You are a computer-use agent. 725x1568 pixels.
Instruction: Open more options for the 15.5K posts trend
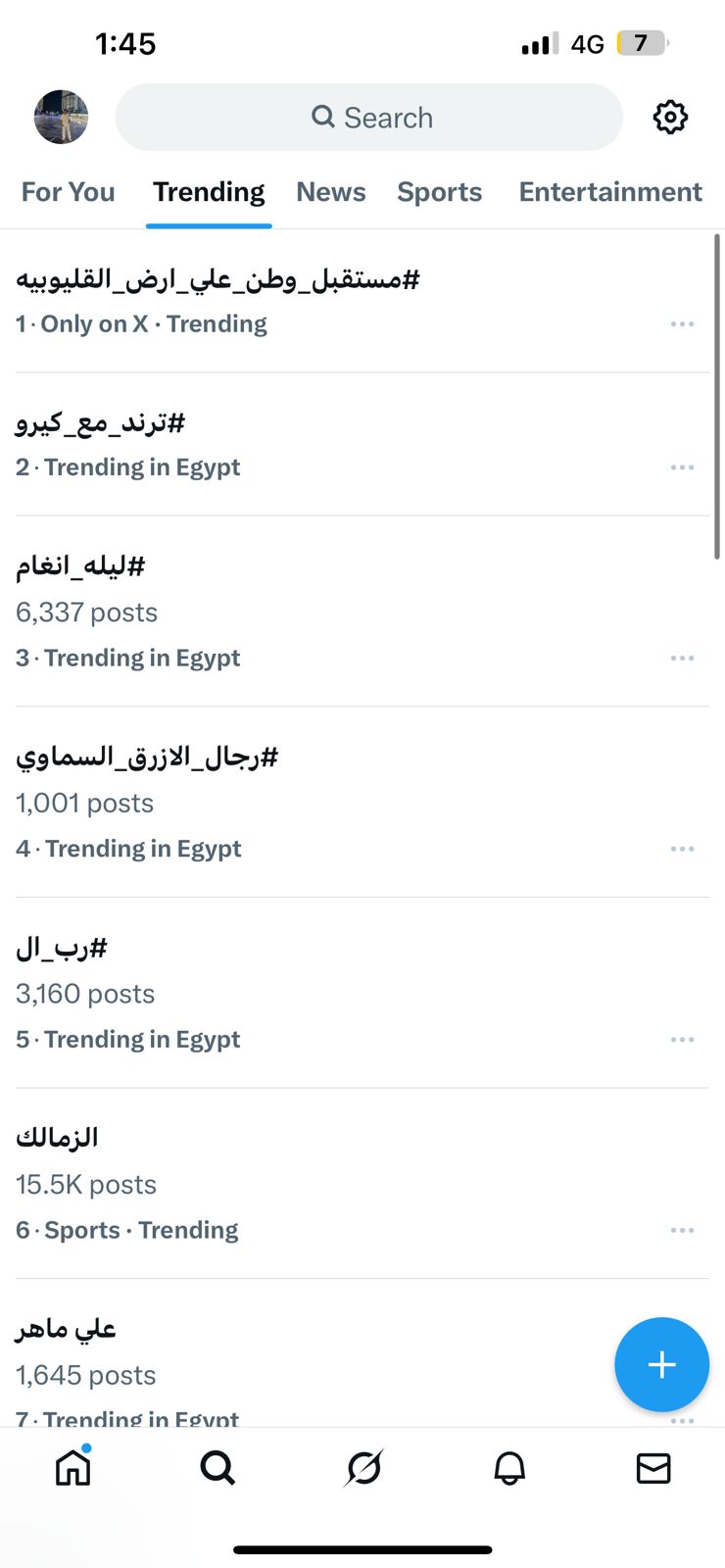coord(682,1231)
